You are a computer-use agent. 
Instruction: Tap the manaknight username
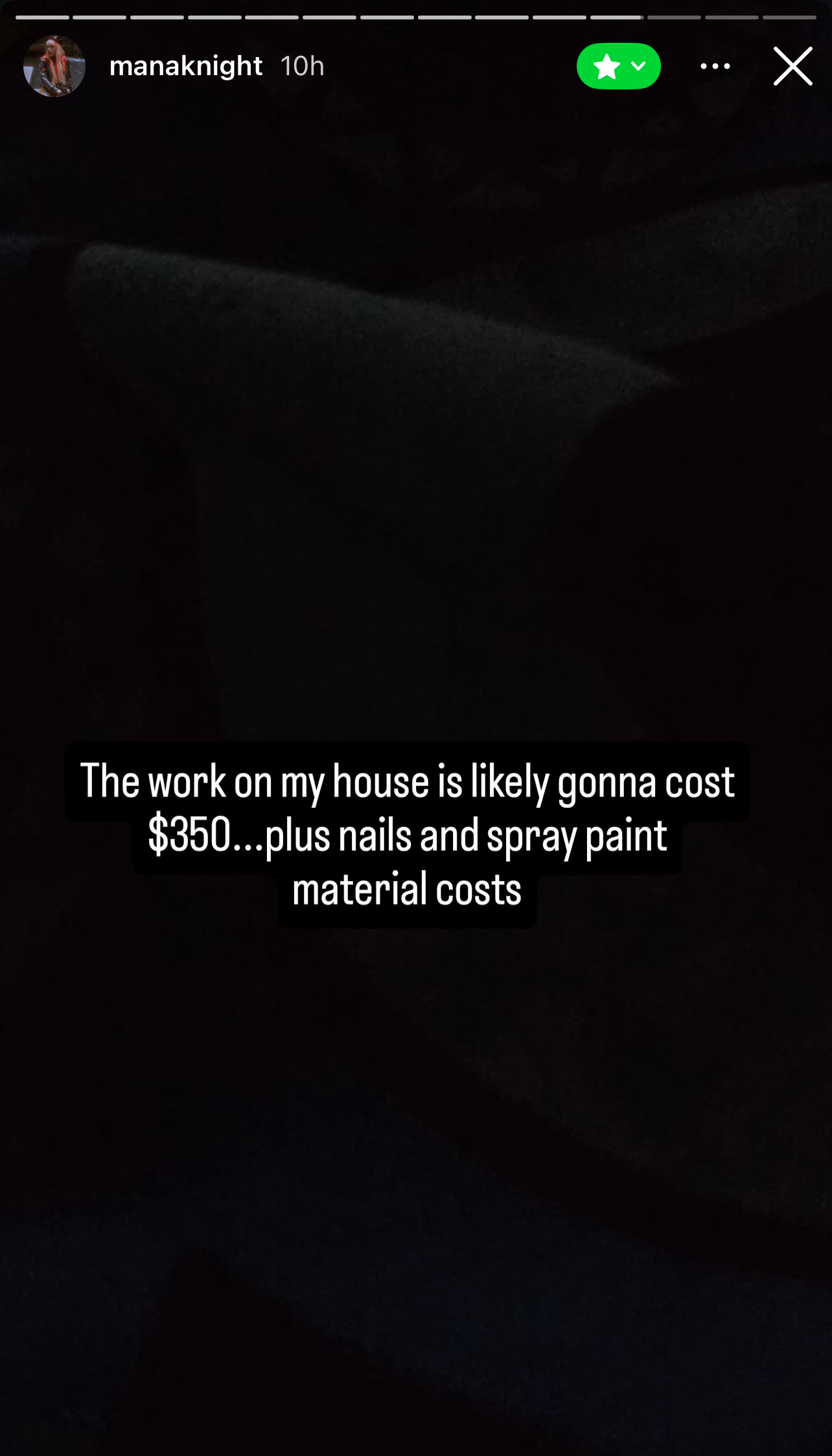(186, 66)
